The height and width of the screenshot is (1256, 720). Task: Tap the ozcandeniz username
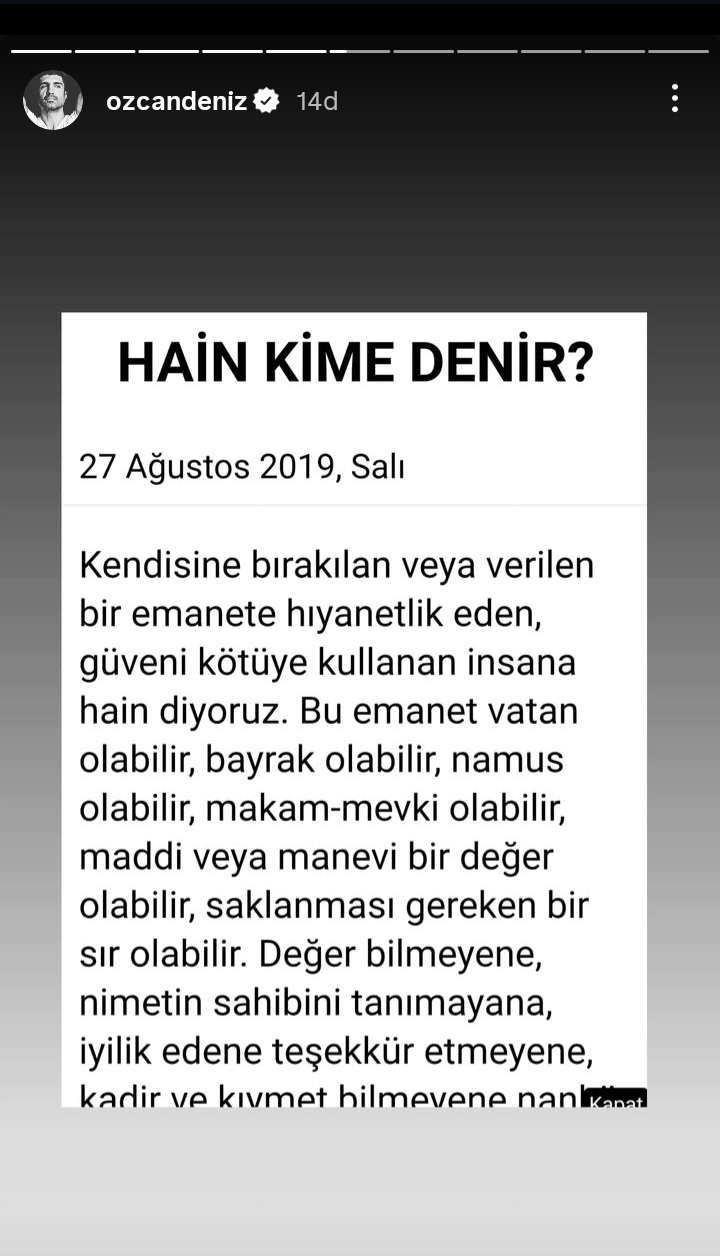pos(176,101)
